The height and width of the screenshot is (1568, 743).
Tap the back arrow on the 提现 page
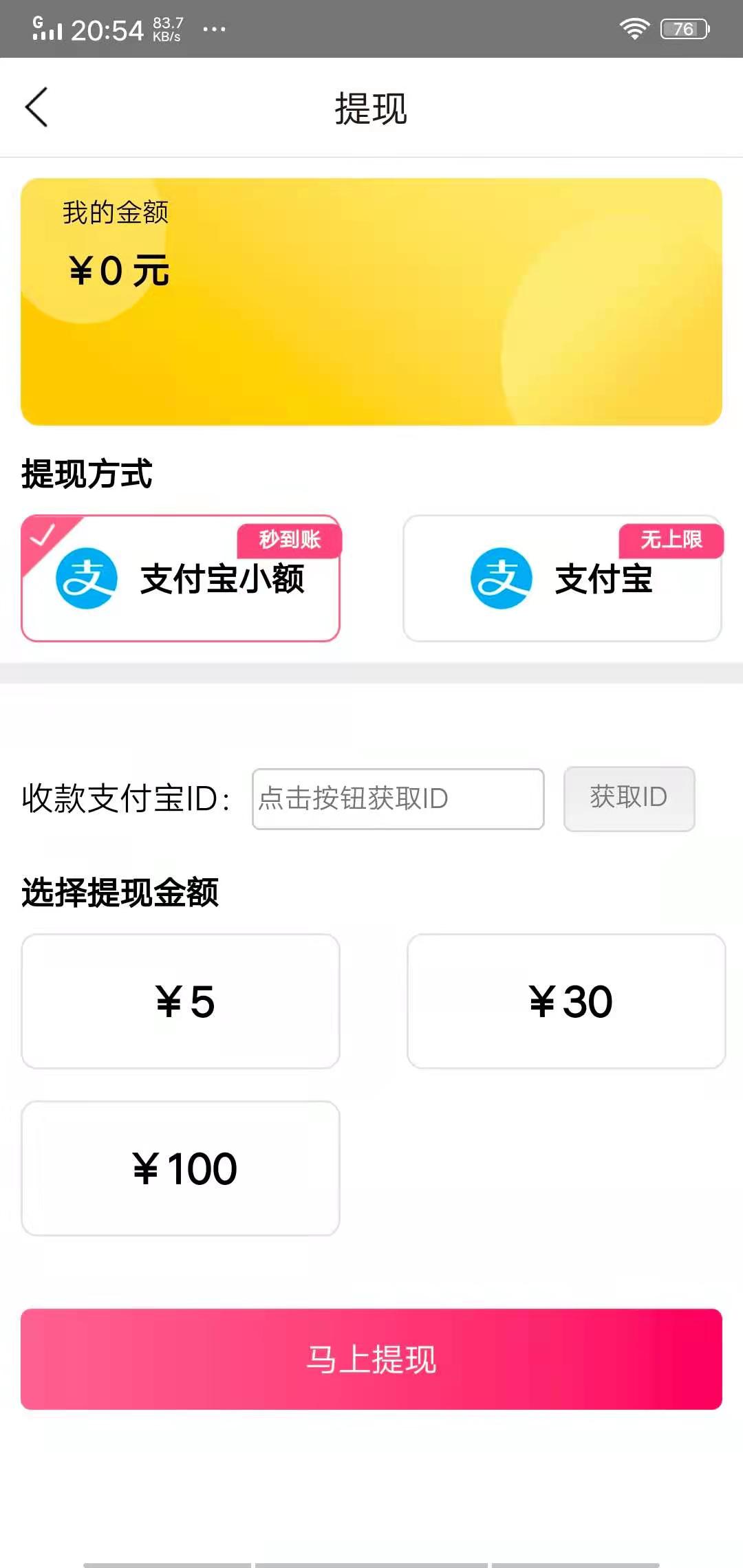point(37,108)
